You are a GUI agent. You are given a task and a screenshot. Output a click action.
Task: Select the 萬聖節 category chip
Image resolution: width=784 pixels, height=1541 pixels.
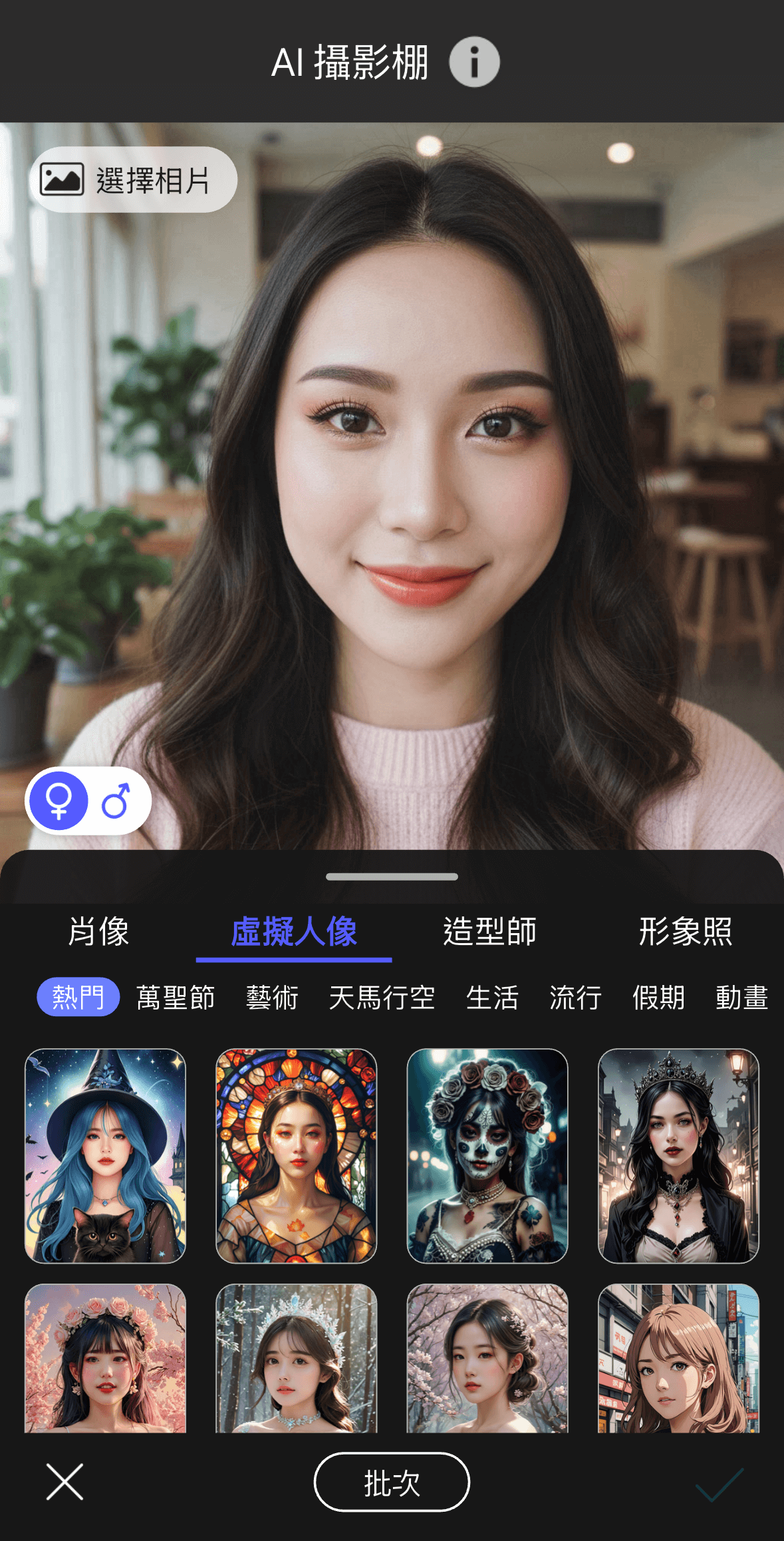click(176, 998)
